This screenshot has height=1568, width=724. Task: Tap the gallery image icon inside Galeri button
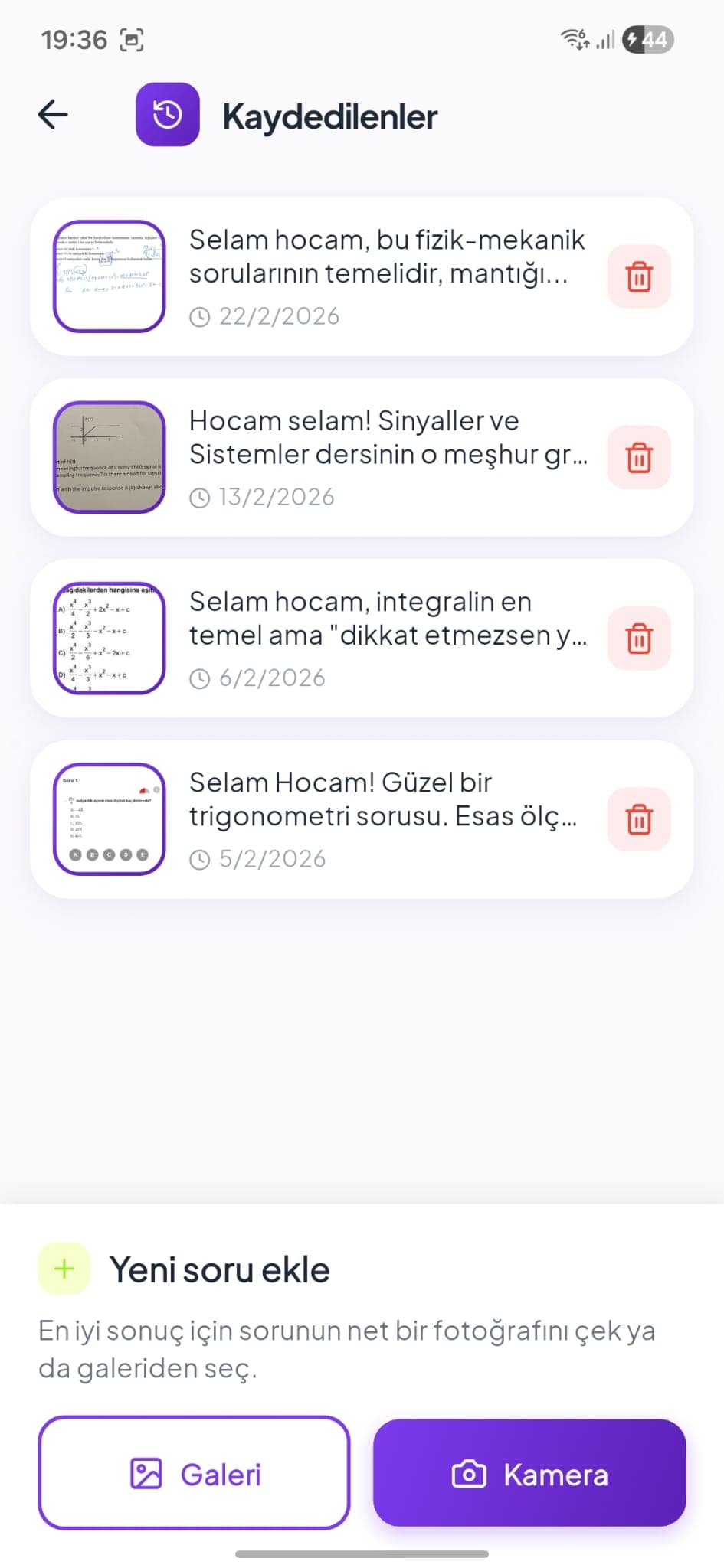pyautogui.click(x=147, y=1475)
